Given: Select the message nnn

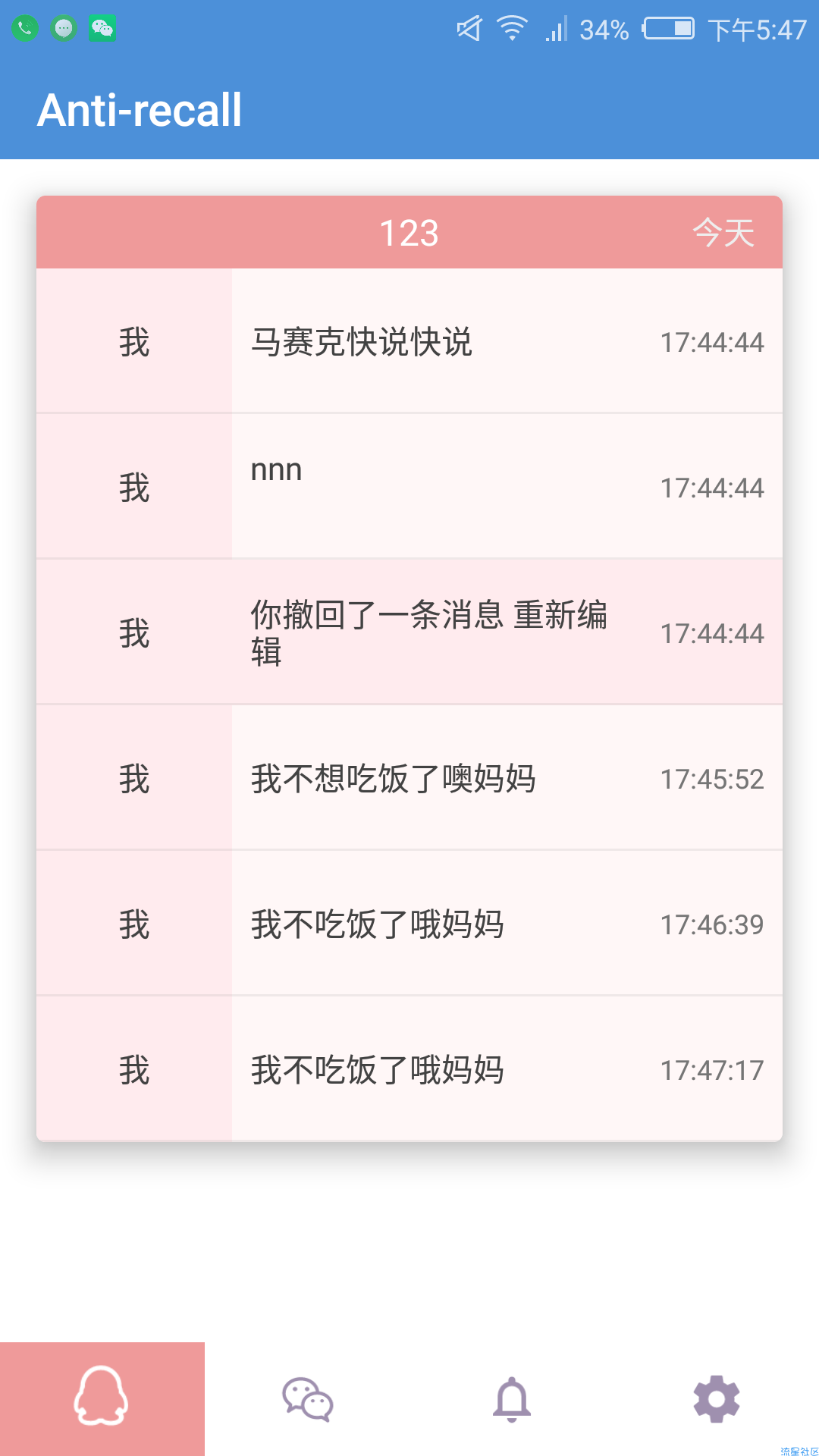Looking at the screenshot, I should (409, 487).
